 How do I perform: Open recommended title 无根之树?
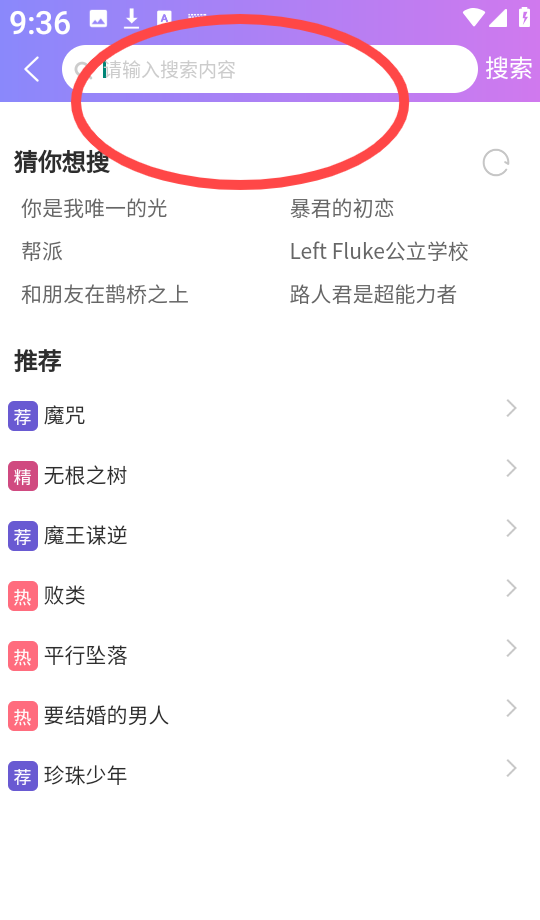(270, 476)
